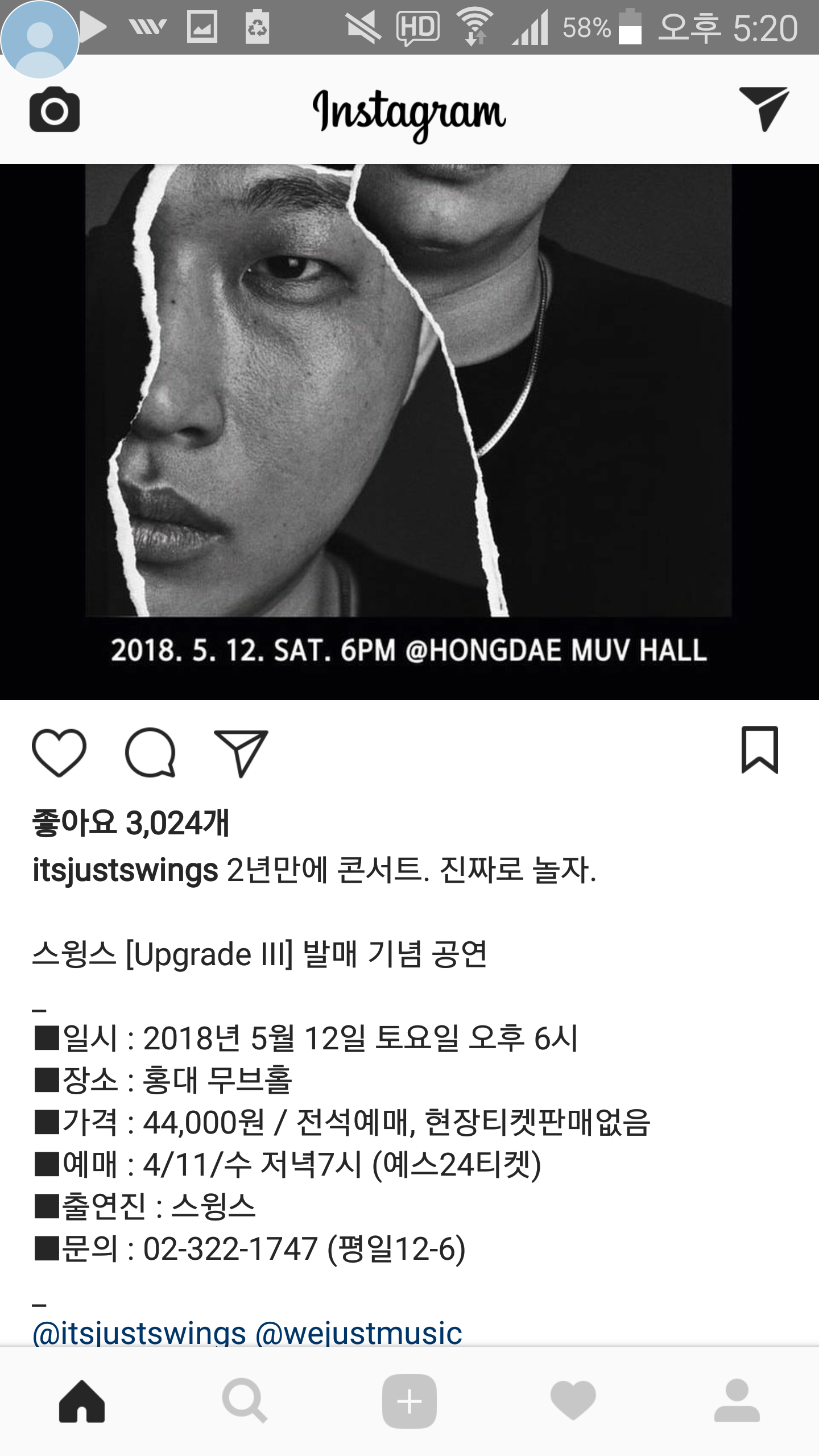
Task: Switch to the Search tab
Action: 245,1401
